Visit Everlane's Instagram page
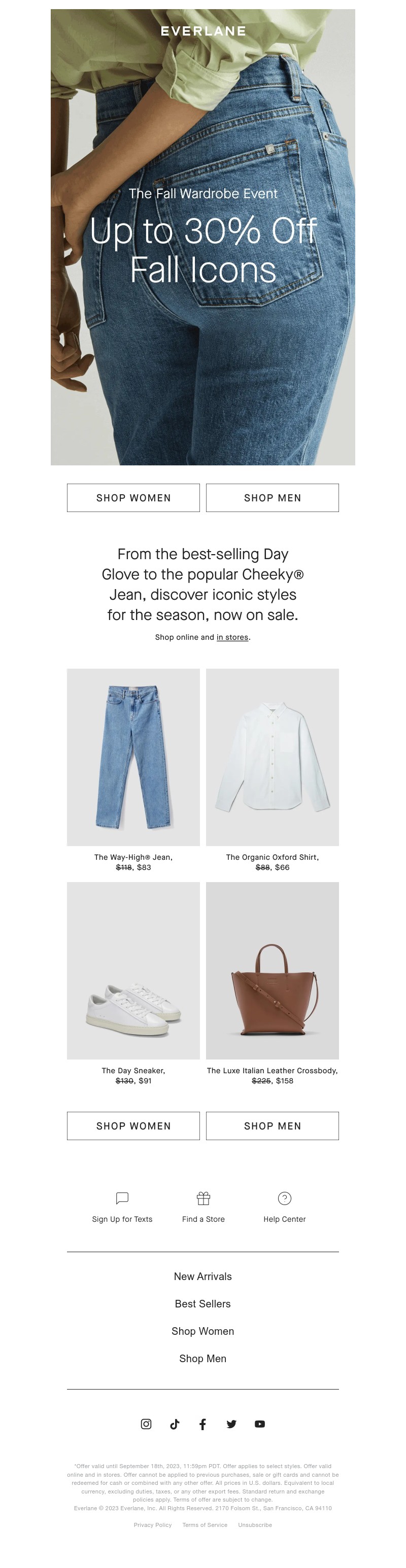Image resolution: width=406 pixels, height=1568 pixels. point(146,1423)
